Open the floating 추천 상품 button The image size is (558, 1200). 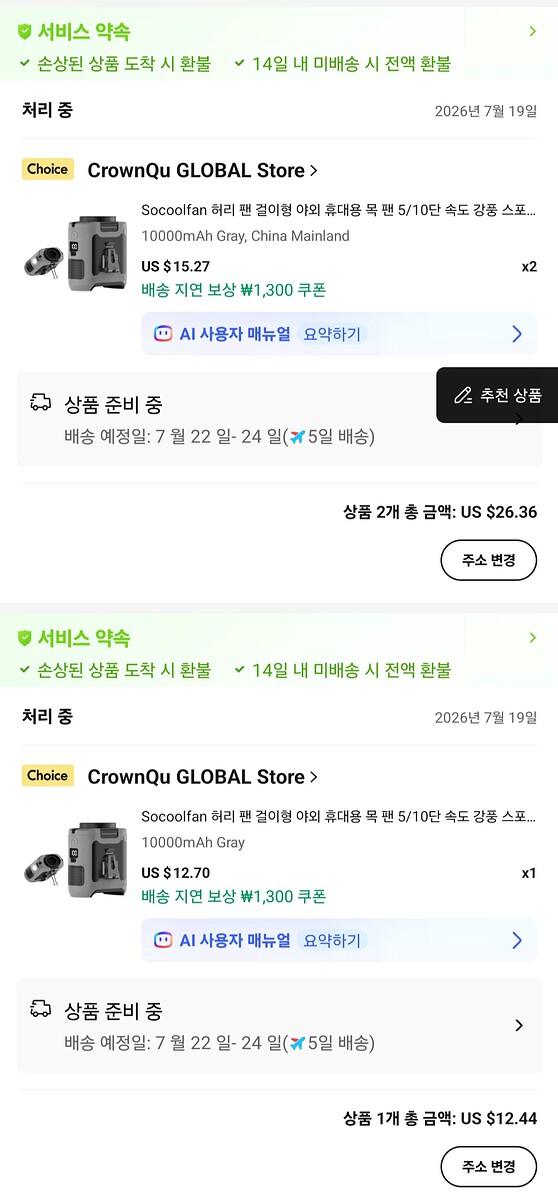pos(497,395)
